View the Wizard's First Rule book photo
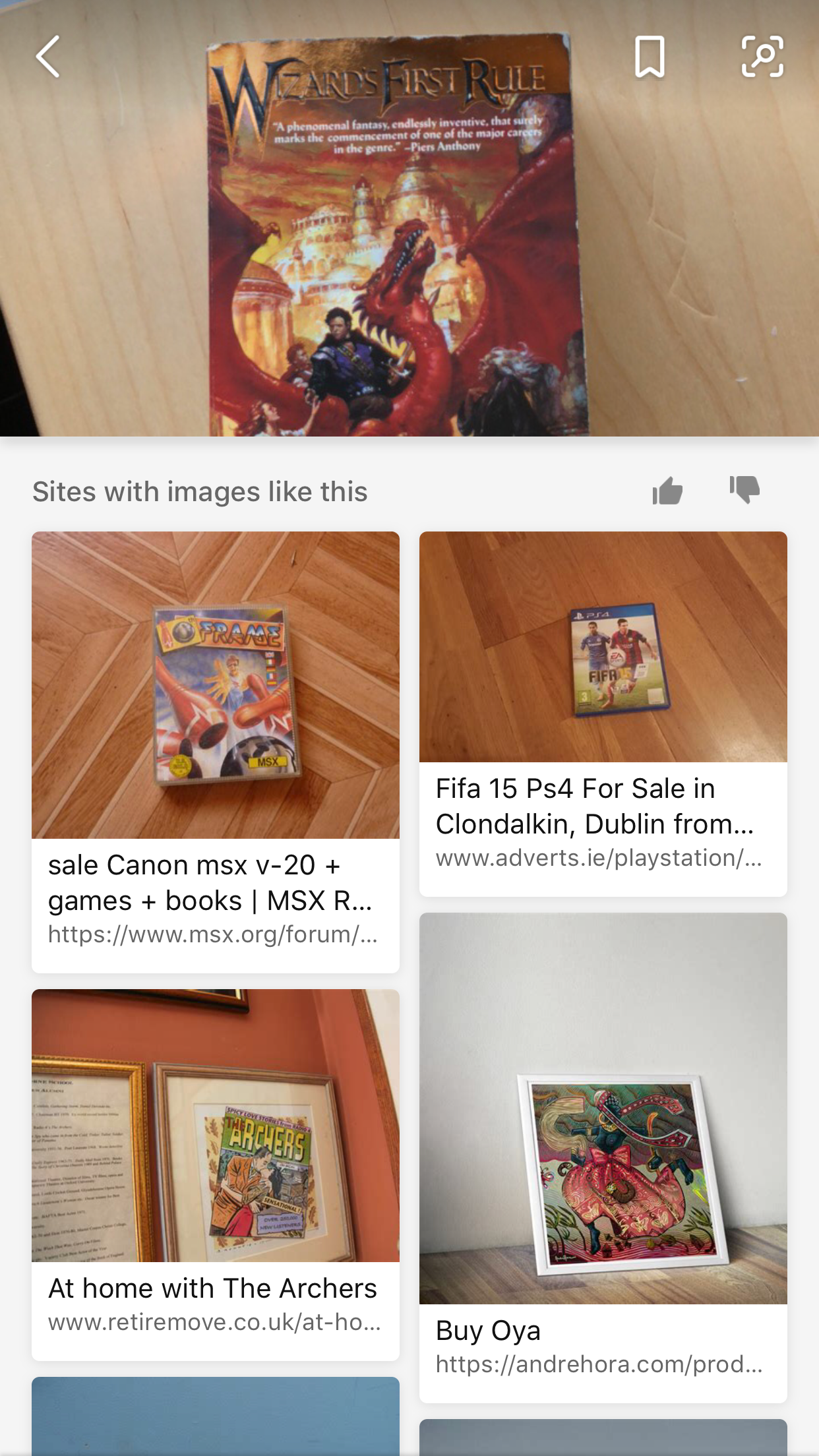The width and height of the screenshot is (819, 1456). (409, 218)
